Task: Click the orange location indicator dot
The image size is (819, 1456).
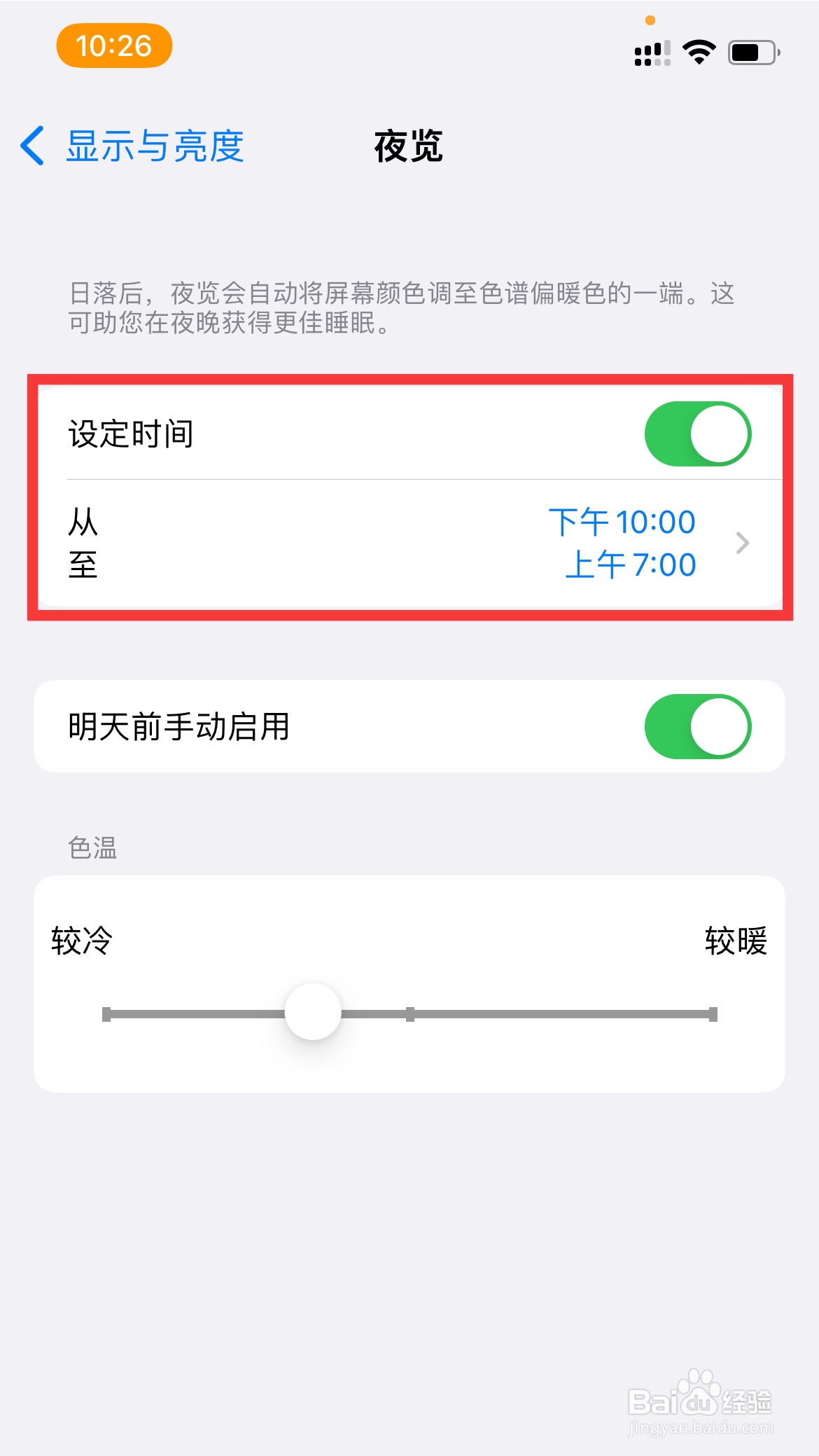Action: pos(650,21)
